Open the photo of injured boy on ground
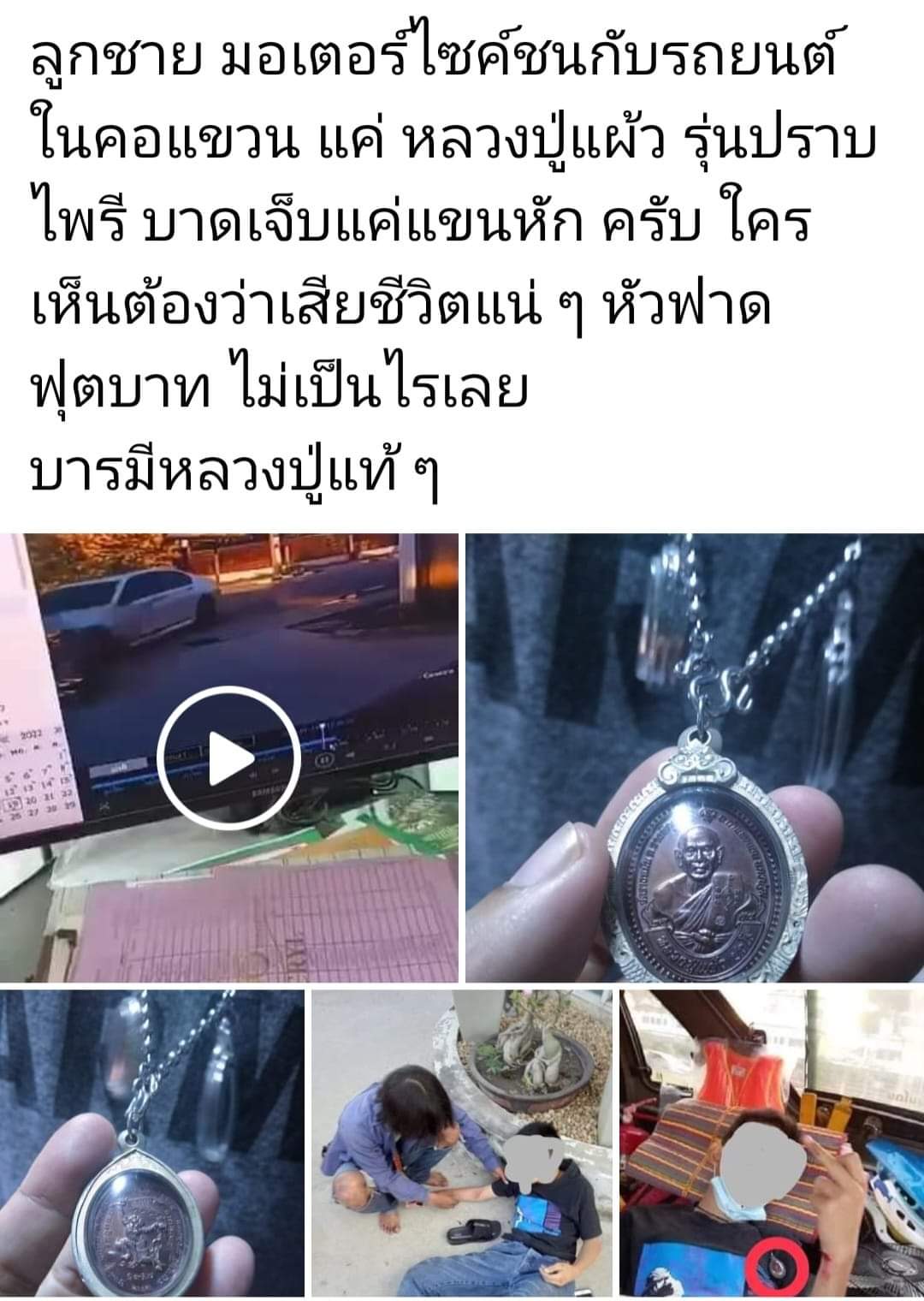The width and height of the screenshot is (924, 1301). click(x=462, y=1143)
